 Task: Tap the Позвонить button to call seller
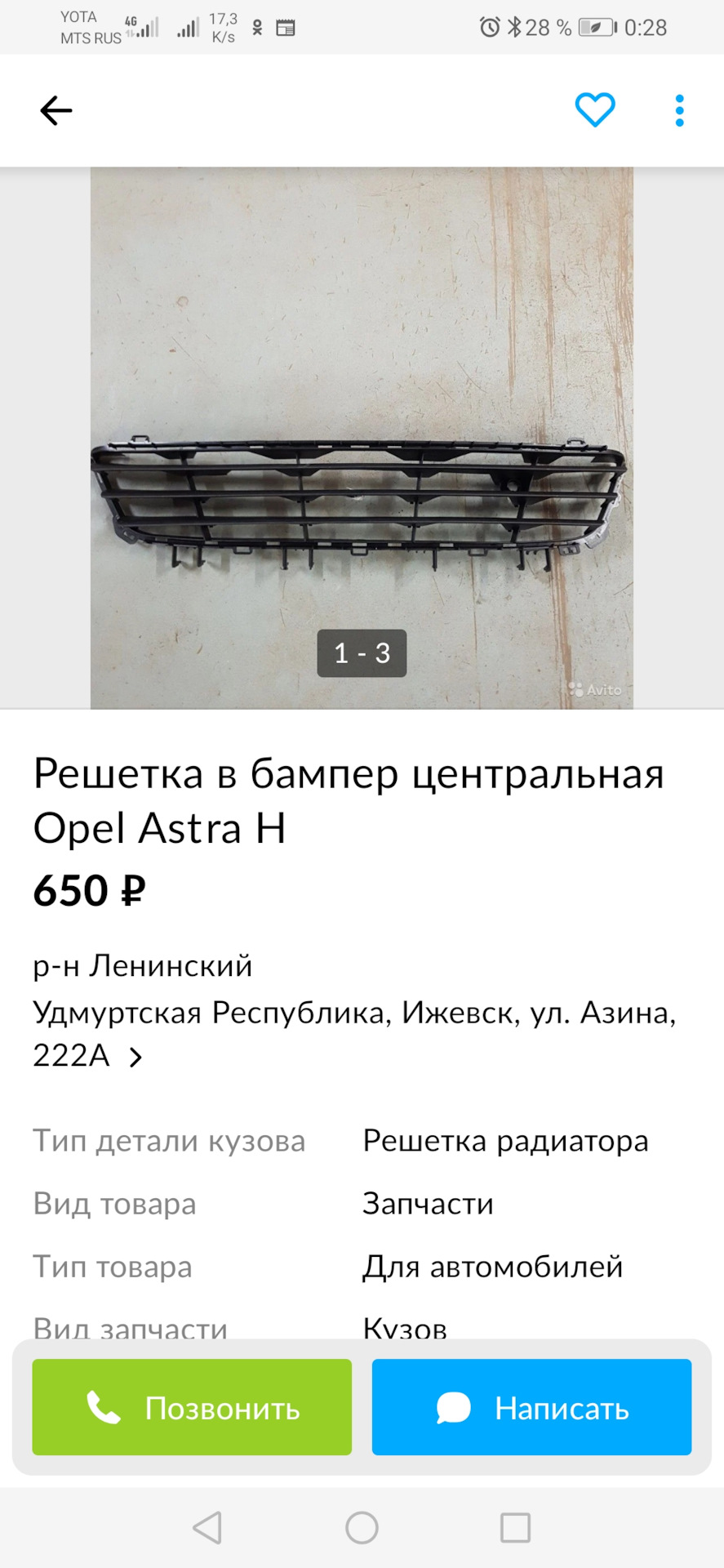pyautogui.click(x=192, y=1407)
